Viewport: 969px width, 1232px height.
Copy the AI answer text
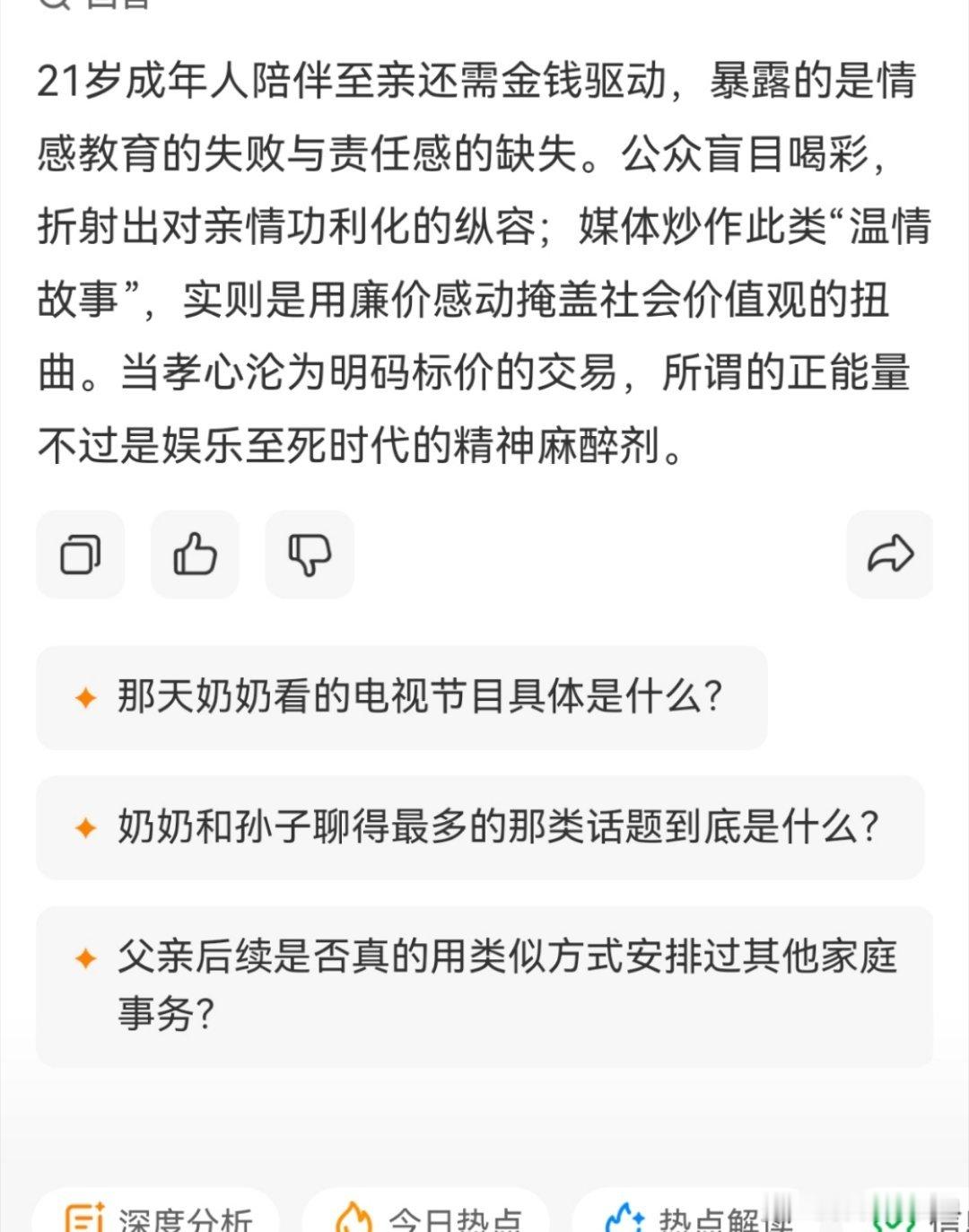coord(80,555)
